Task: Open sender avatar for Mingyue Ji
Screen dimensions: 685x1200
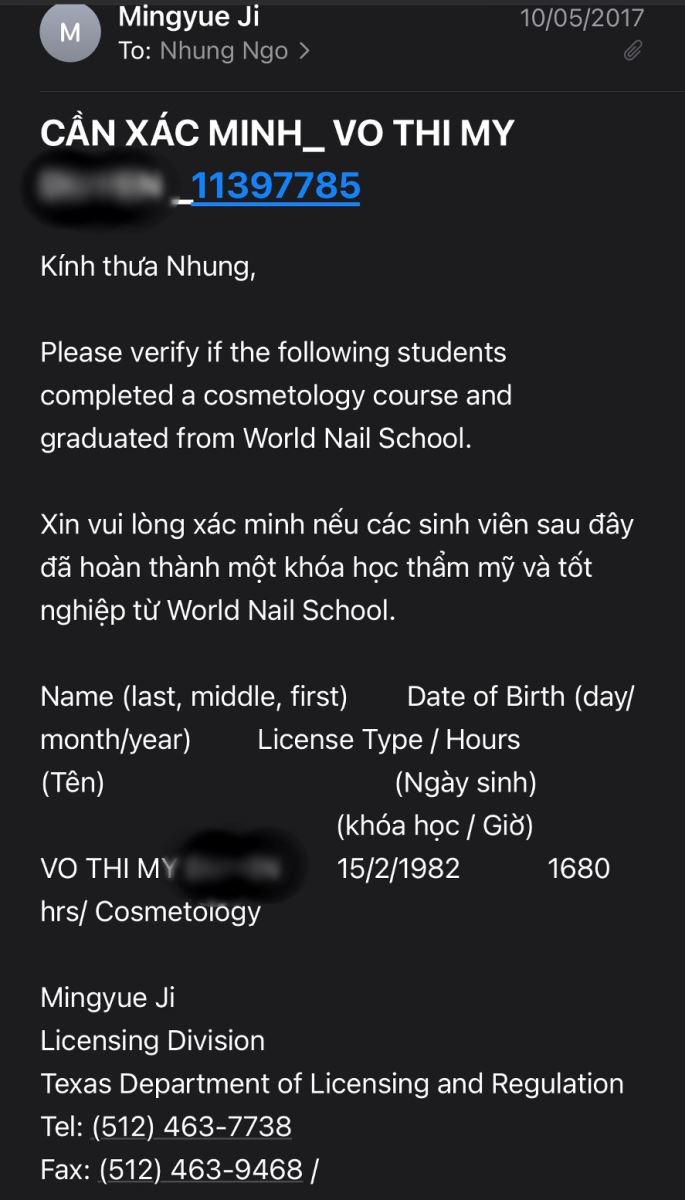Action: (x=70, y=33)
